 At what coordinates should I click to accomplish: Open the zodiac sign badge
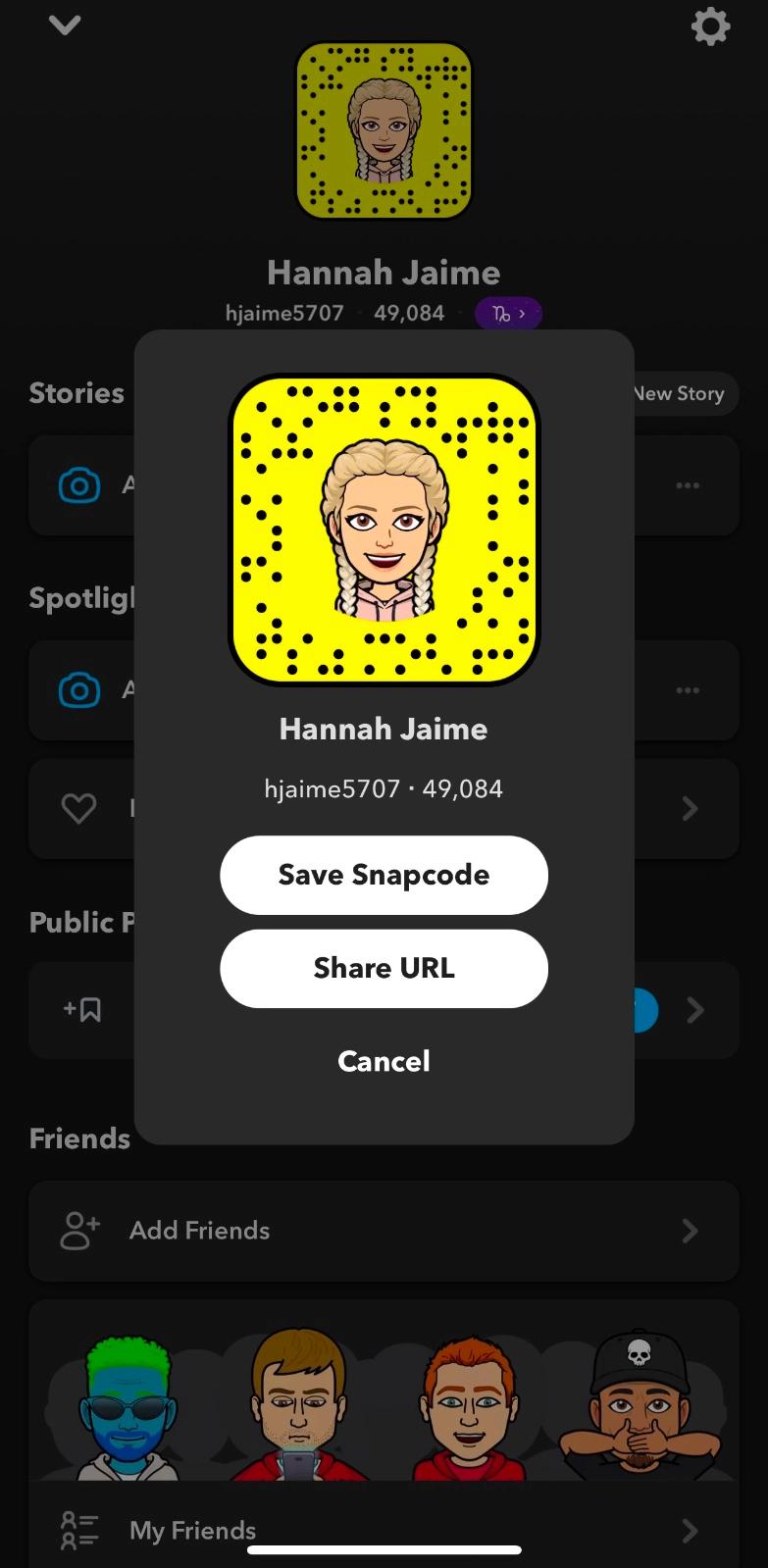508,314
